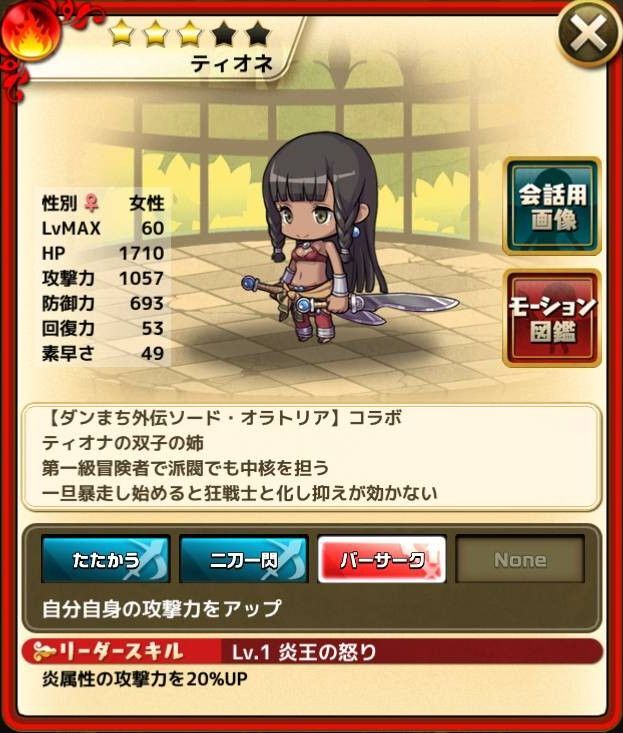
Task: Select the 二刀一閃 skill
Action: [x=243, y=560]
